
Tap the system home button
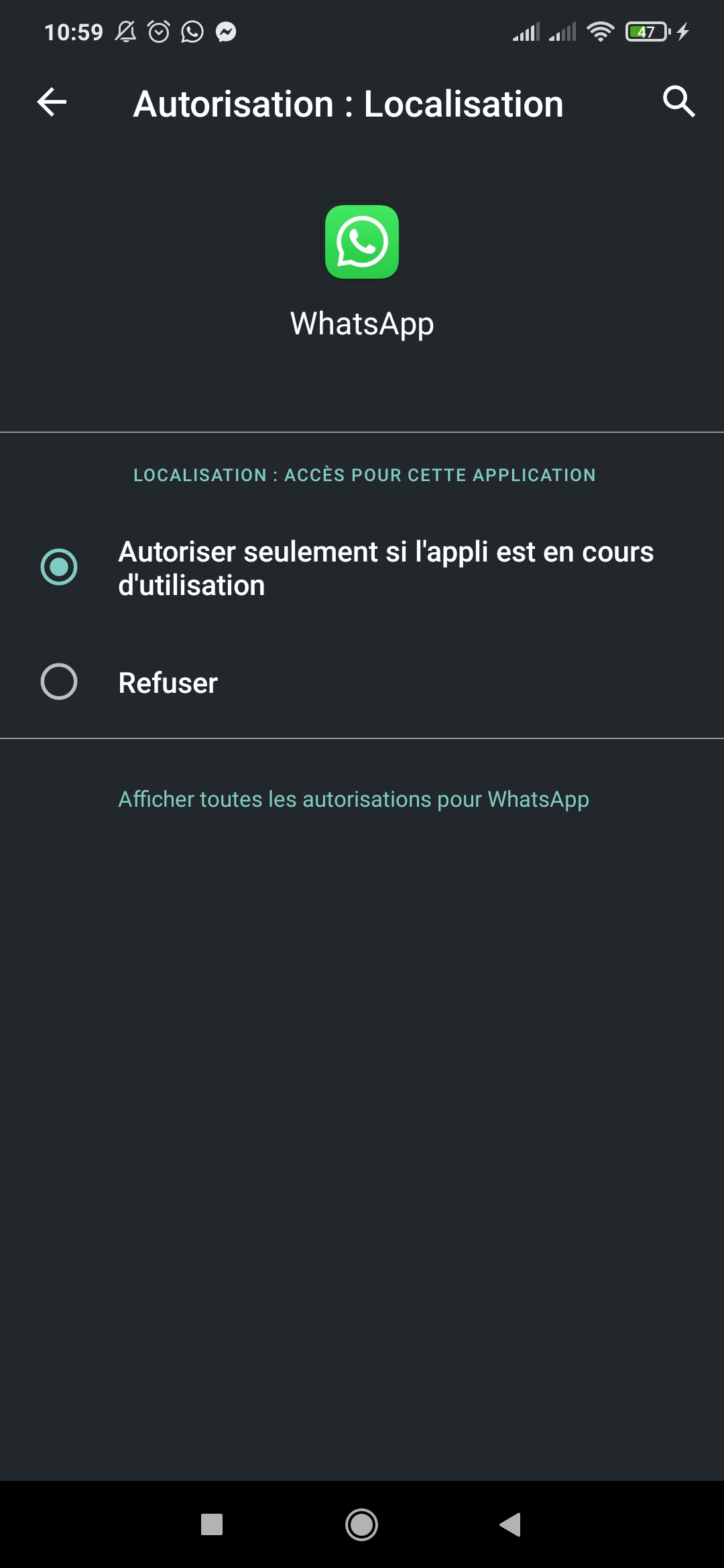(361, 1524)
